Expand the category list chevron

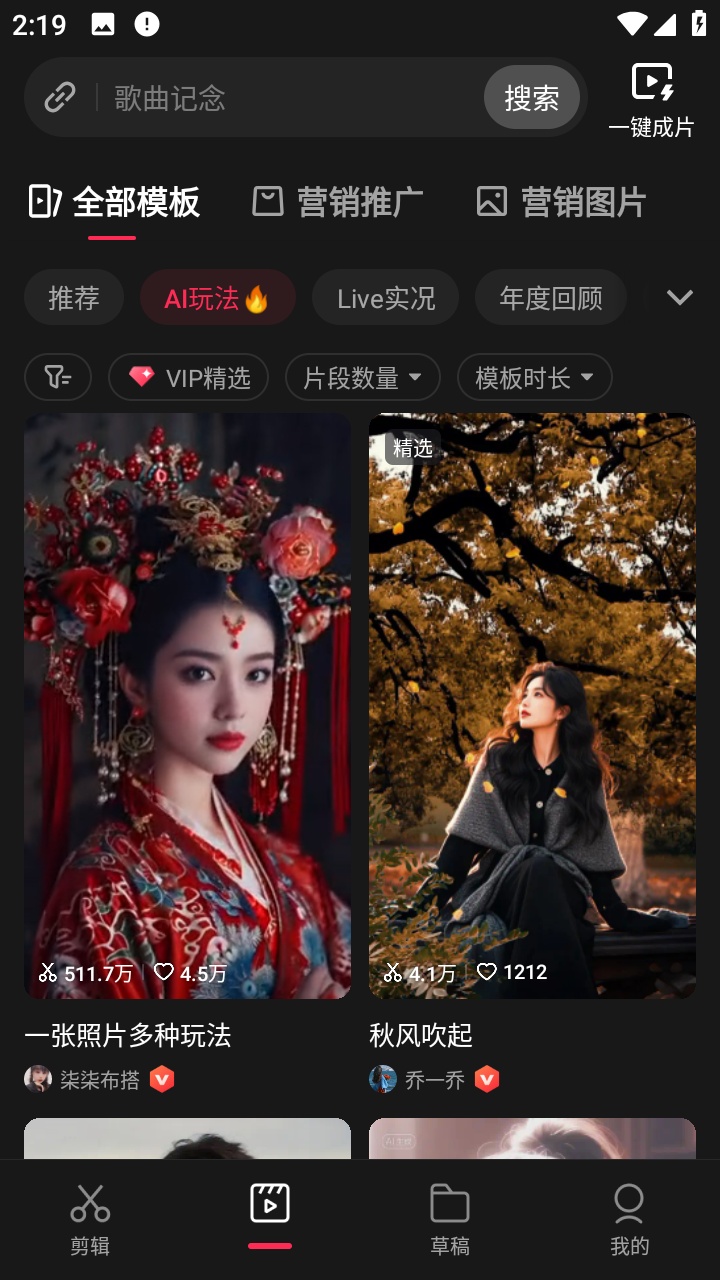click(x=680, y=298)
